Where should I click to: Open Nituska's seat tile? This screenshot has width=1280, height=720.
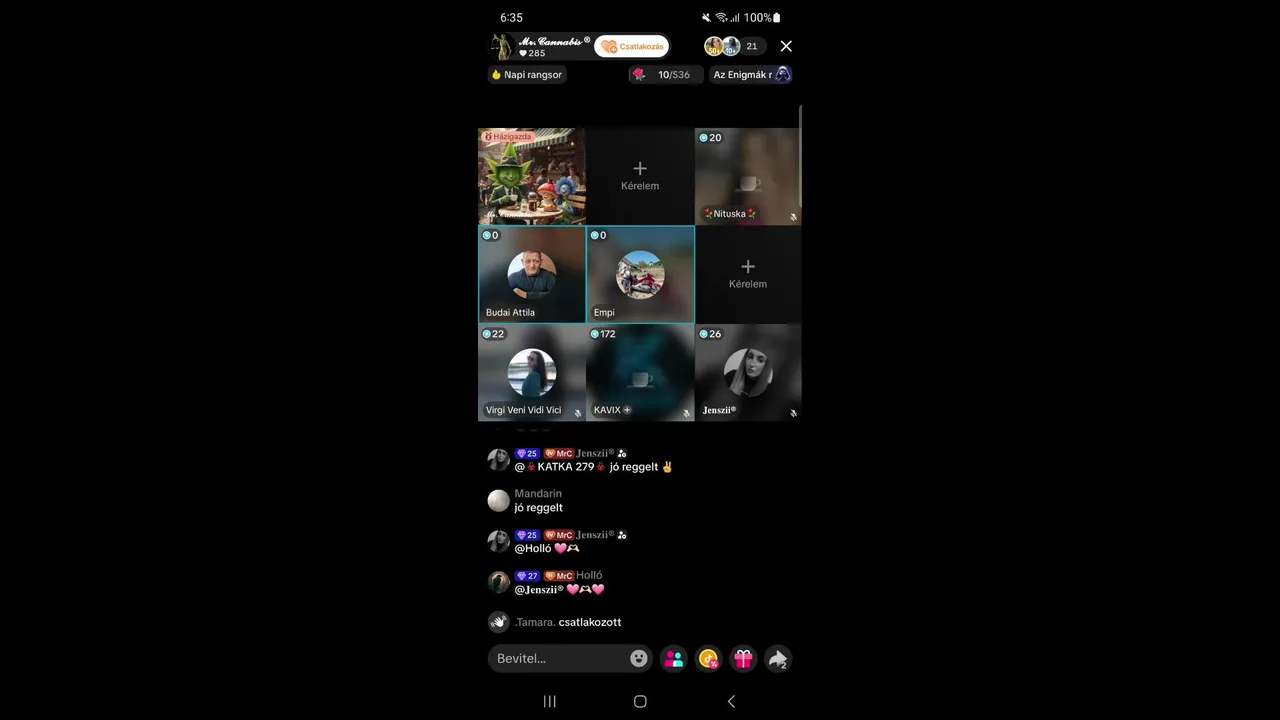click(x=748, y=176)
